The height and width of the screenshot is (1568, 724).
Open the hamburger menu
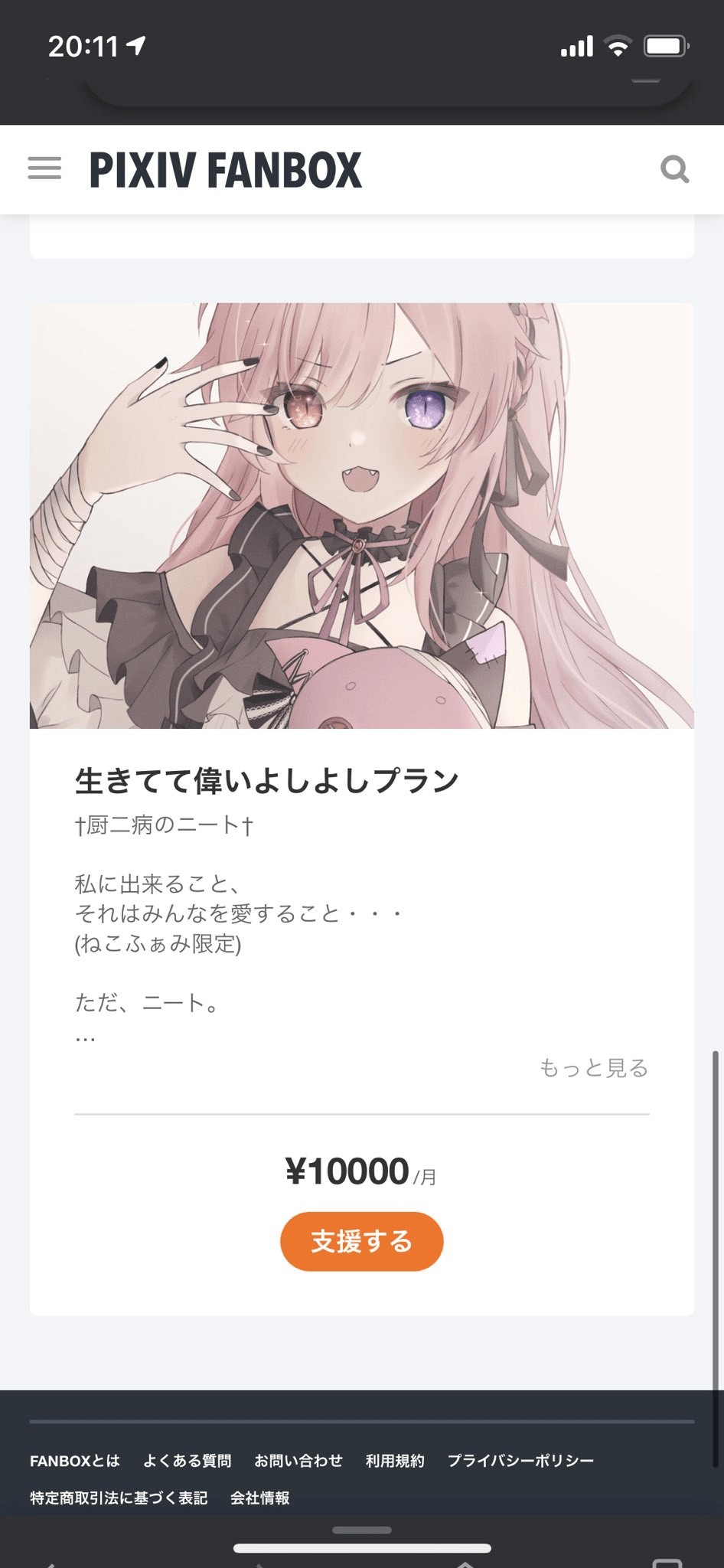point(44,168)
